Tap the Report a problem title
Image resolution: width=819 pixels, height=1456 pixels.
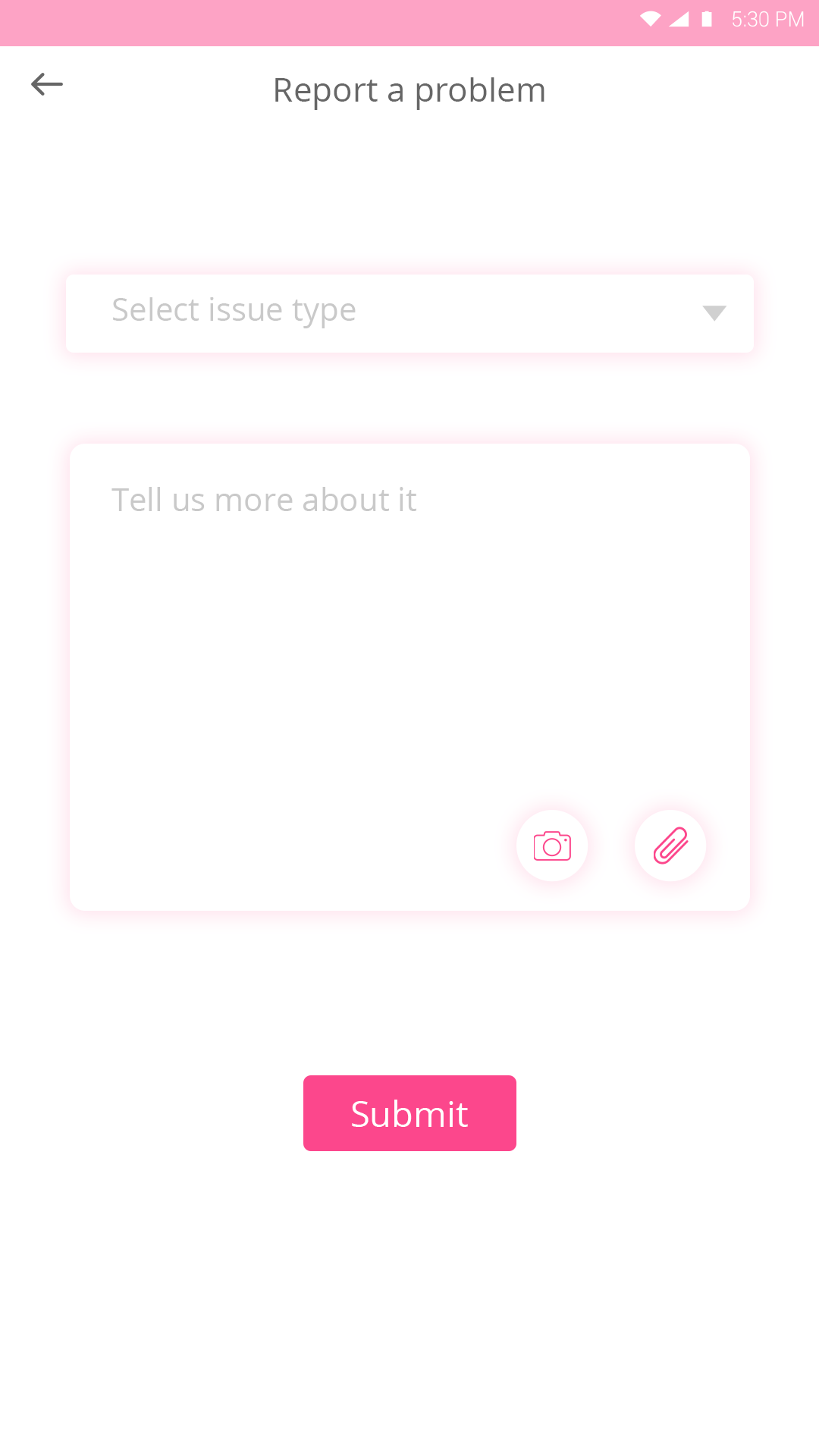409,89
